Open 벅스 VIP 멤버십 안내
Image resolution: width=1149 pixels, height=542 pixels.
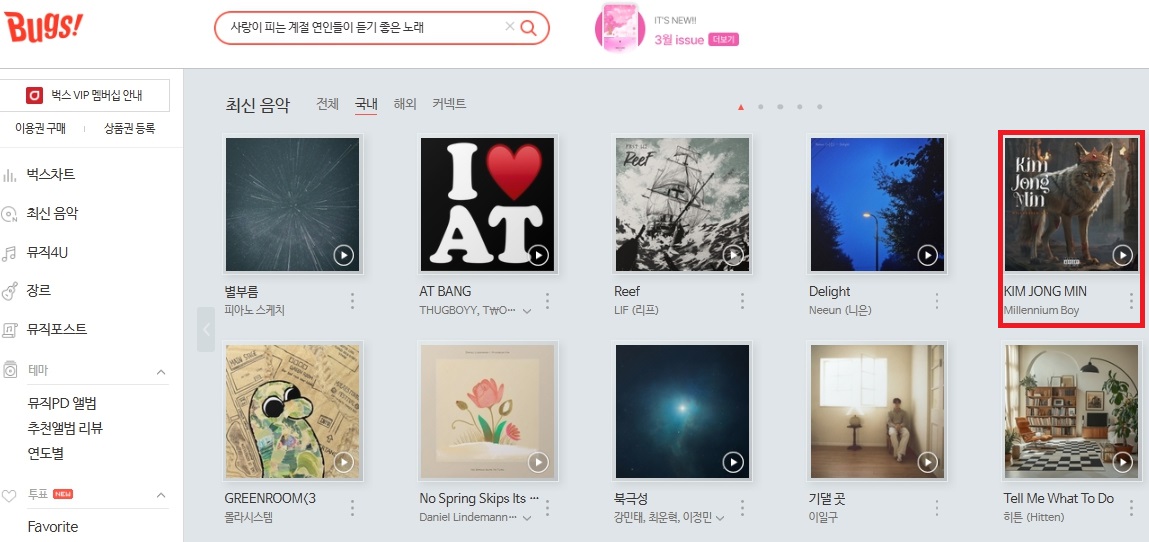85,96
